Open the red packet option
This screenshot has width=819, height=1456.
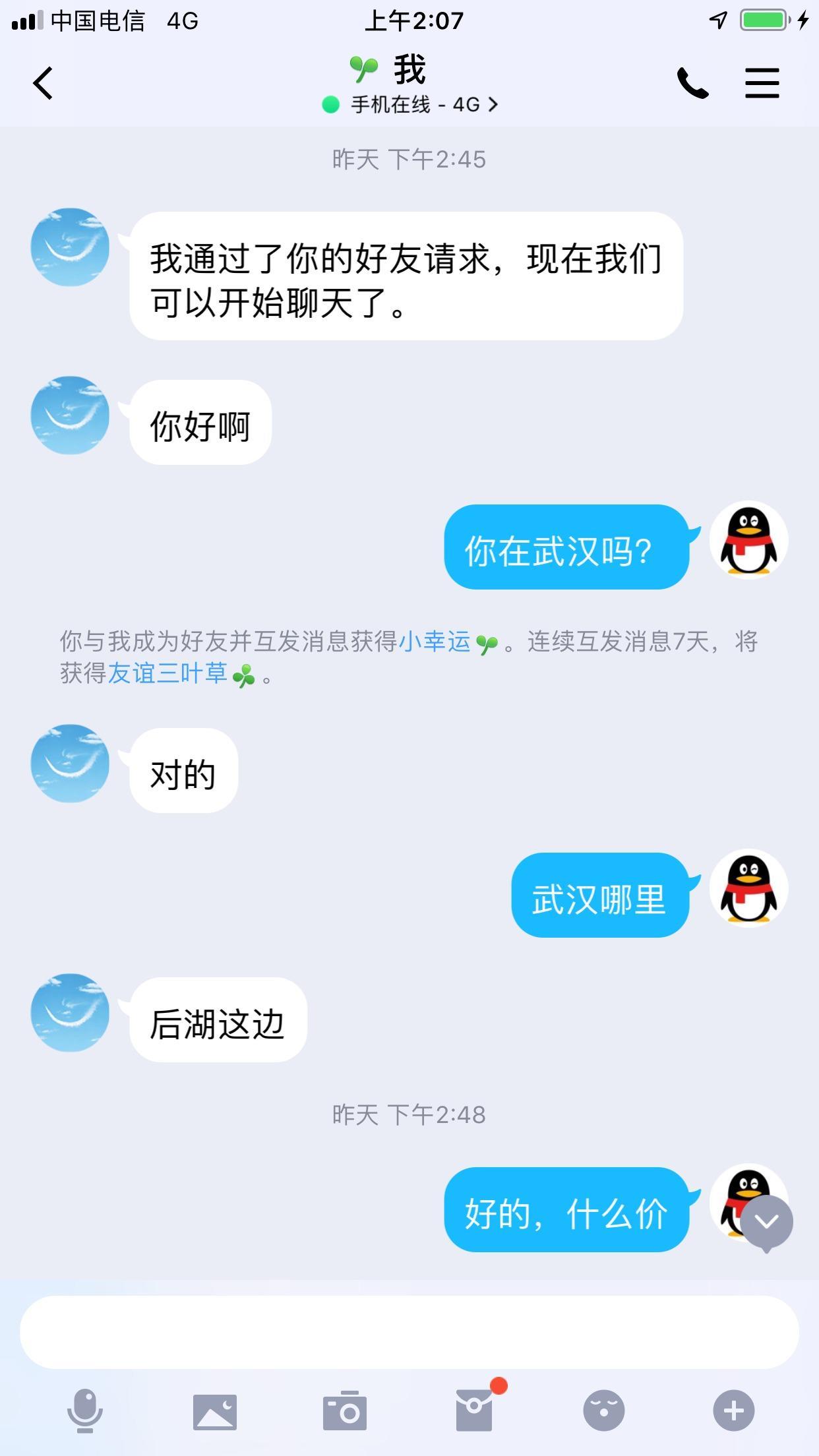[474, 1411]
